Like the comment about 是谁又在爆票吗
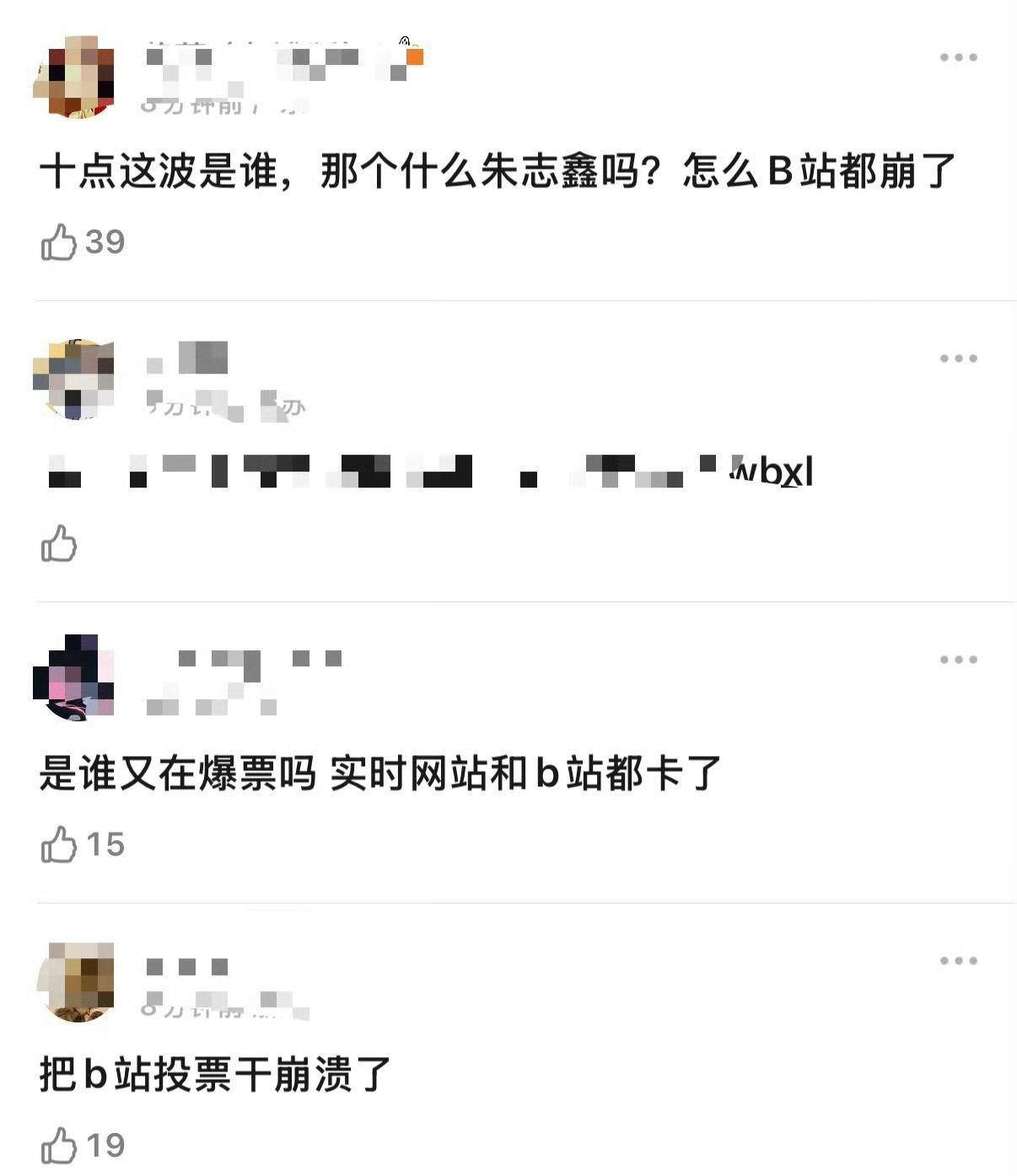1017x1176 pixels. [x=59, y=844]
